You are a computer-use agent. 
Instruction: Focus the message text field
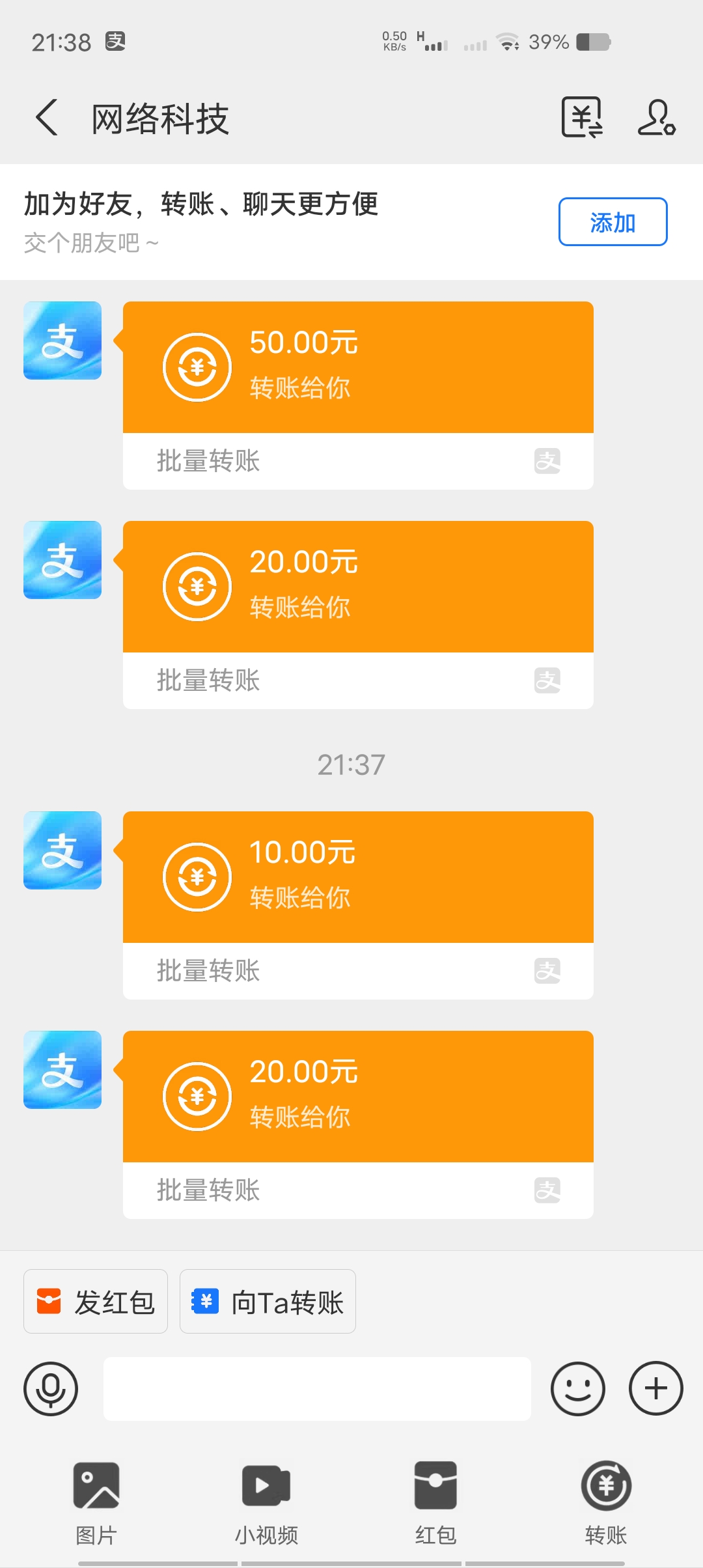(317, 1389)
